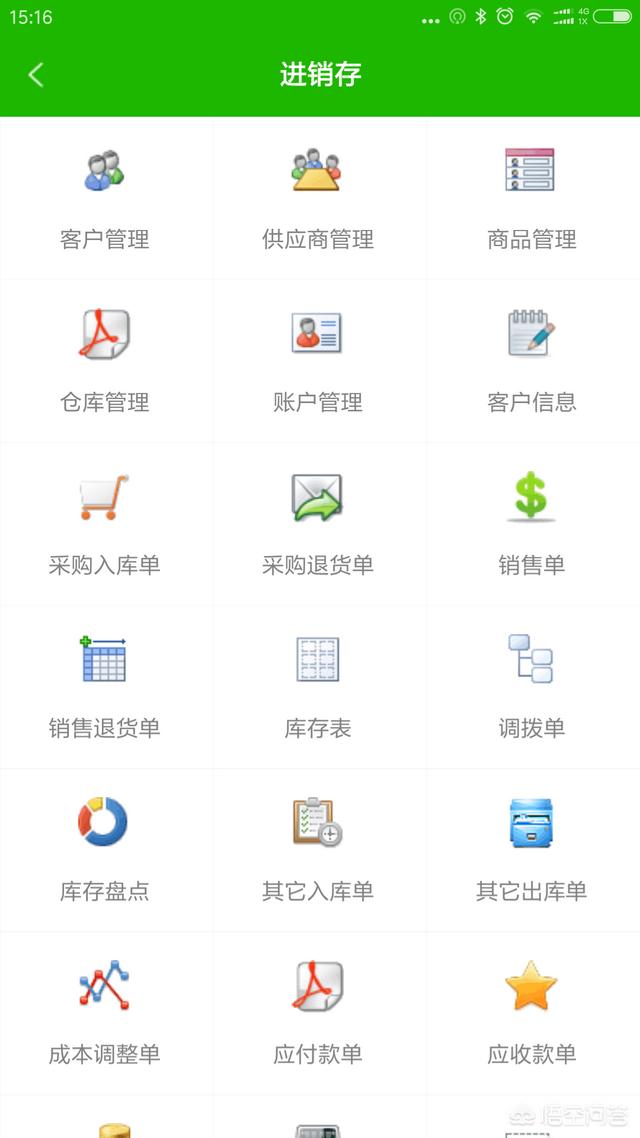640x1138 pixels.
Task: Open 其它入库单 other inbound order
Action: (x=319, y=851)
